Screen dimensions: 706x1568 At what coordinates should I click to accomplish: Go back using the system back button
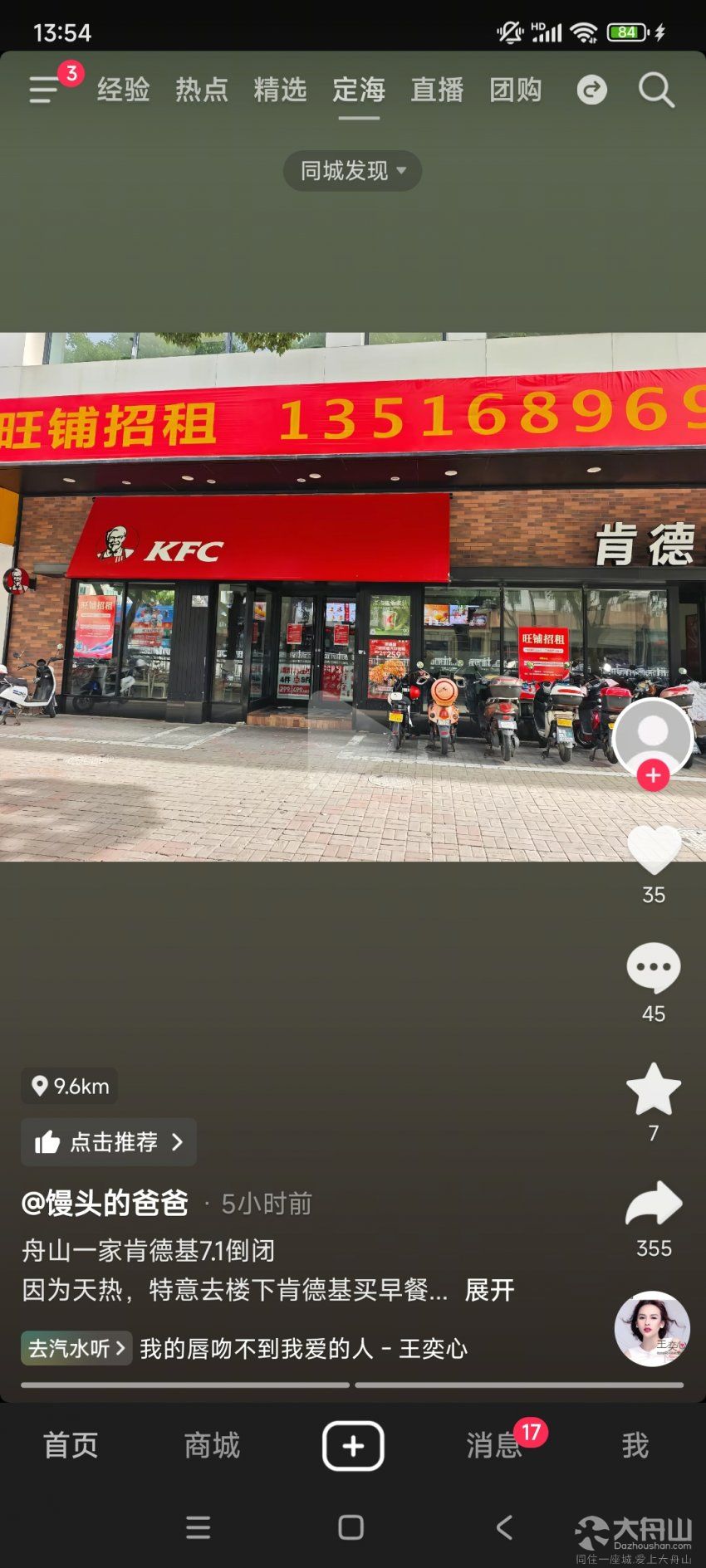tap(504, 1527)
